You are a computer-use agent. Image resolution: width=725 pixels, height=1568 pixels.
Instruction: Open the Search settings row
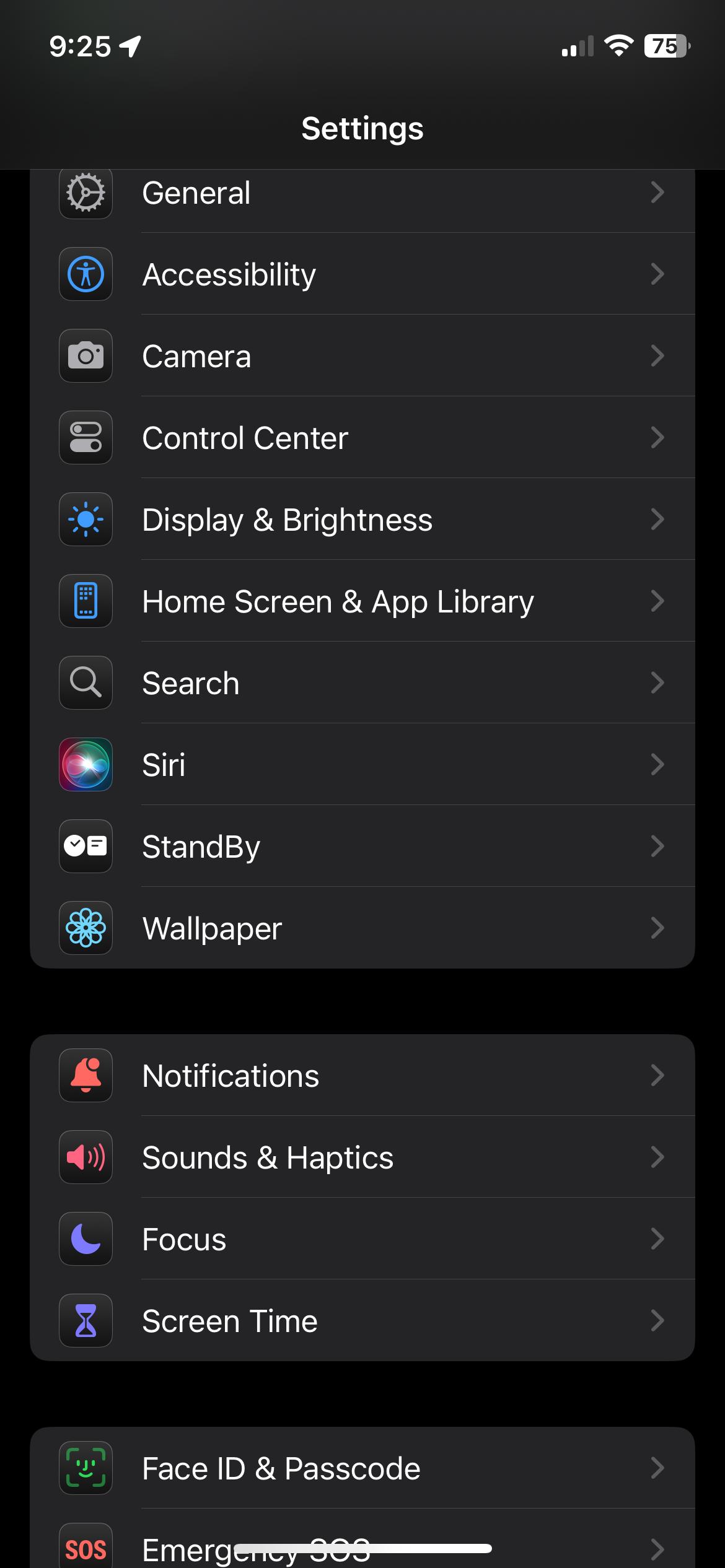tap(362, 683)
